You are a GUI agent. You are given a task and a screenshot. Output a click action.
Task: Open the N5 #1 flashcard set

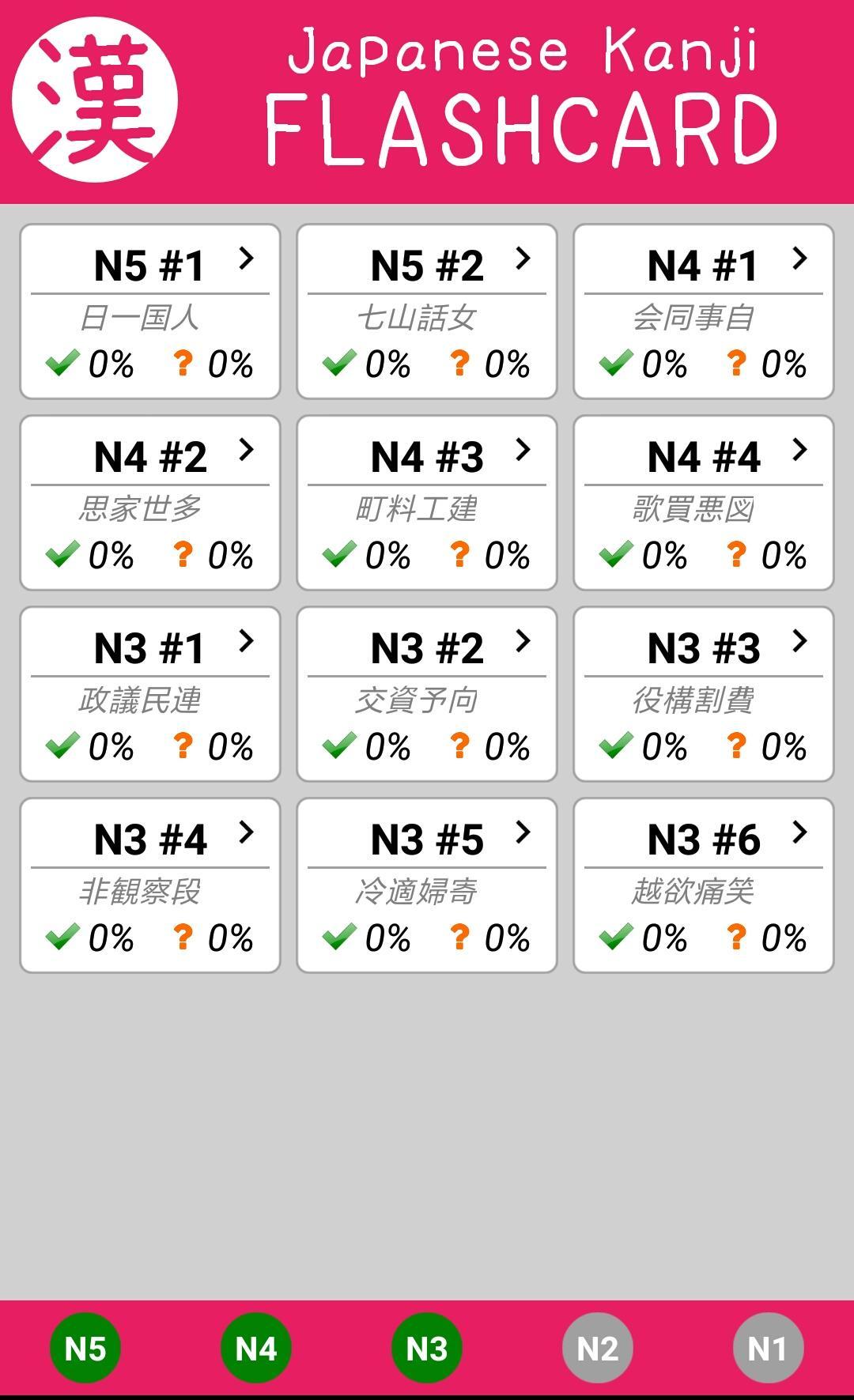tap(150, 311)
